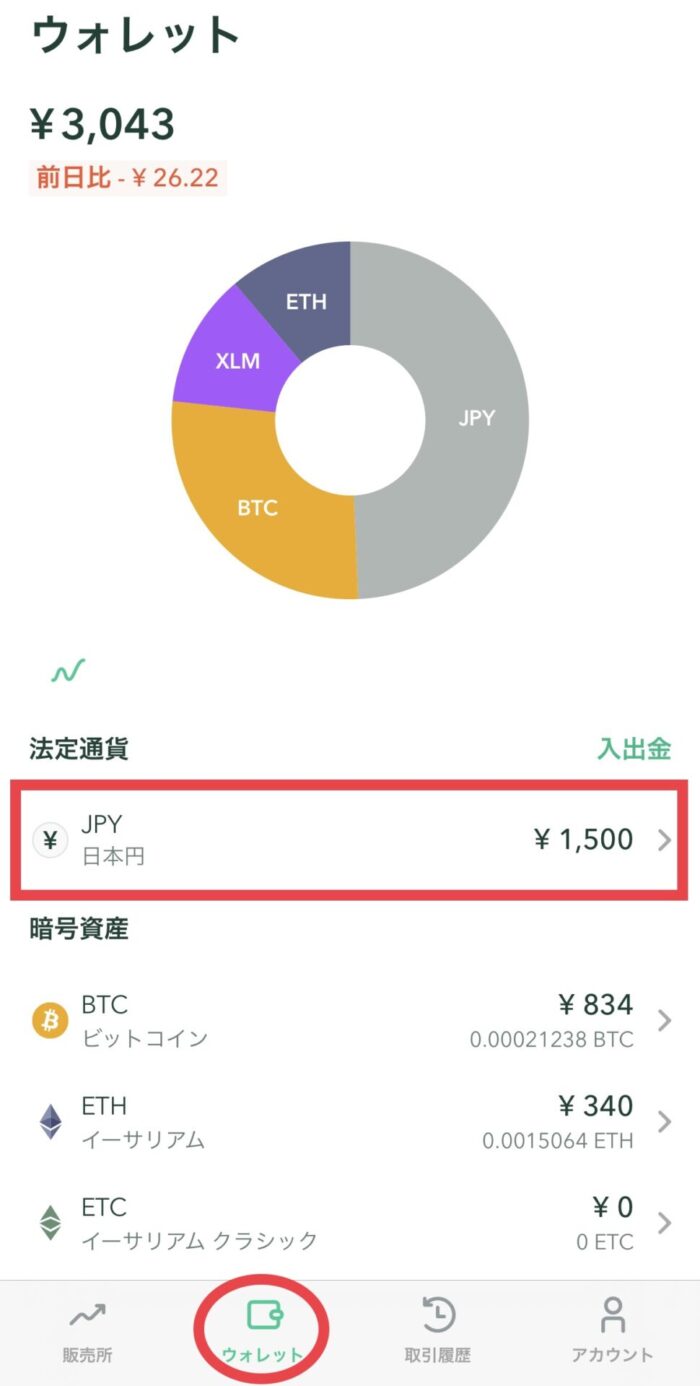This screenshot has height=1386, width=700.
Task: Open the JPY 日本円 balance row
Action: (x=350, y=840)
